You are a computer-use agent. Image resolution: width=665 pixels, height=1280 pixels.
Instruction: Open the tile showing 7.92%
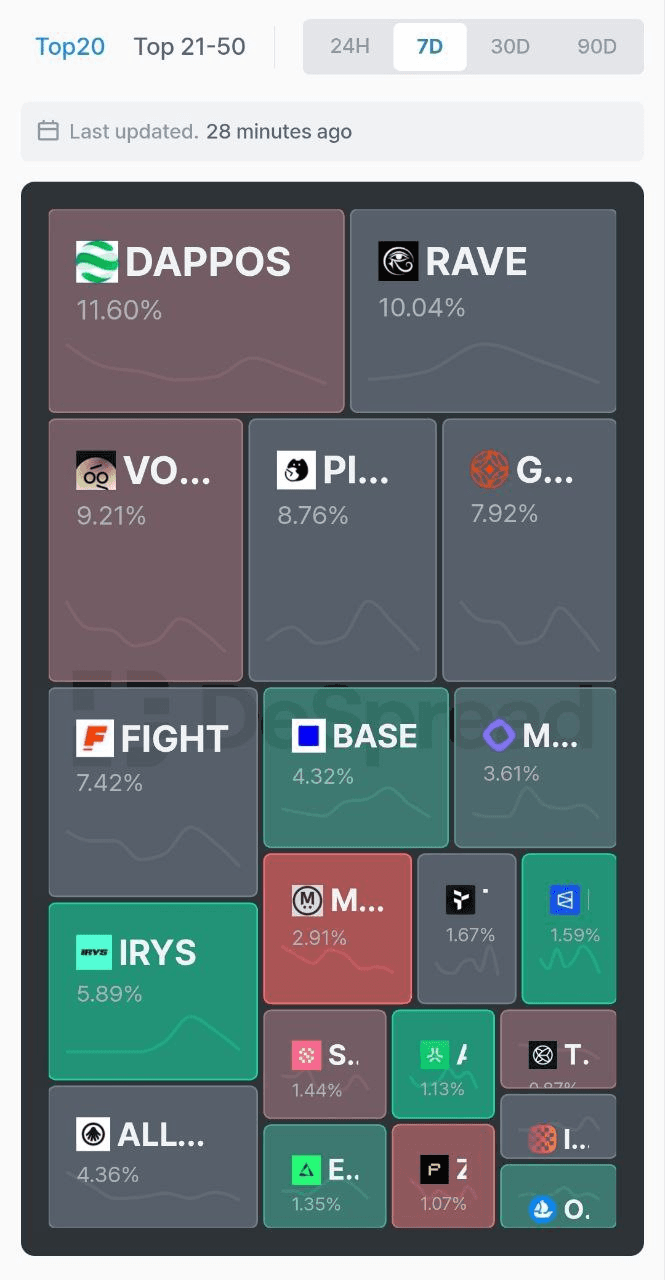coord(529,549)
